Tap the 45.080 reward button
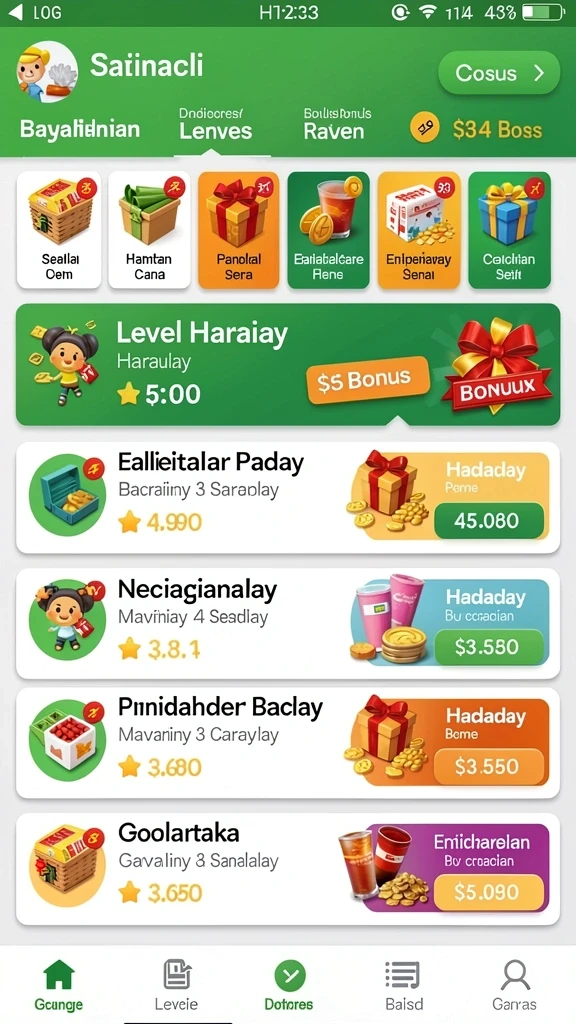 (489, 520)
